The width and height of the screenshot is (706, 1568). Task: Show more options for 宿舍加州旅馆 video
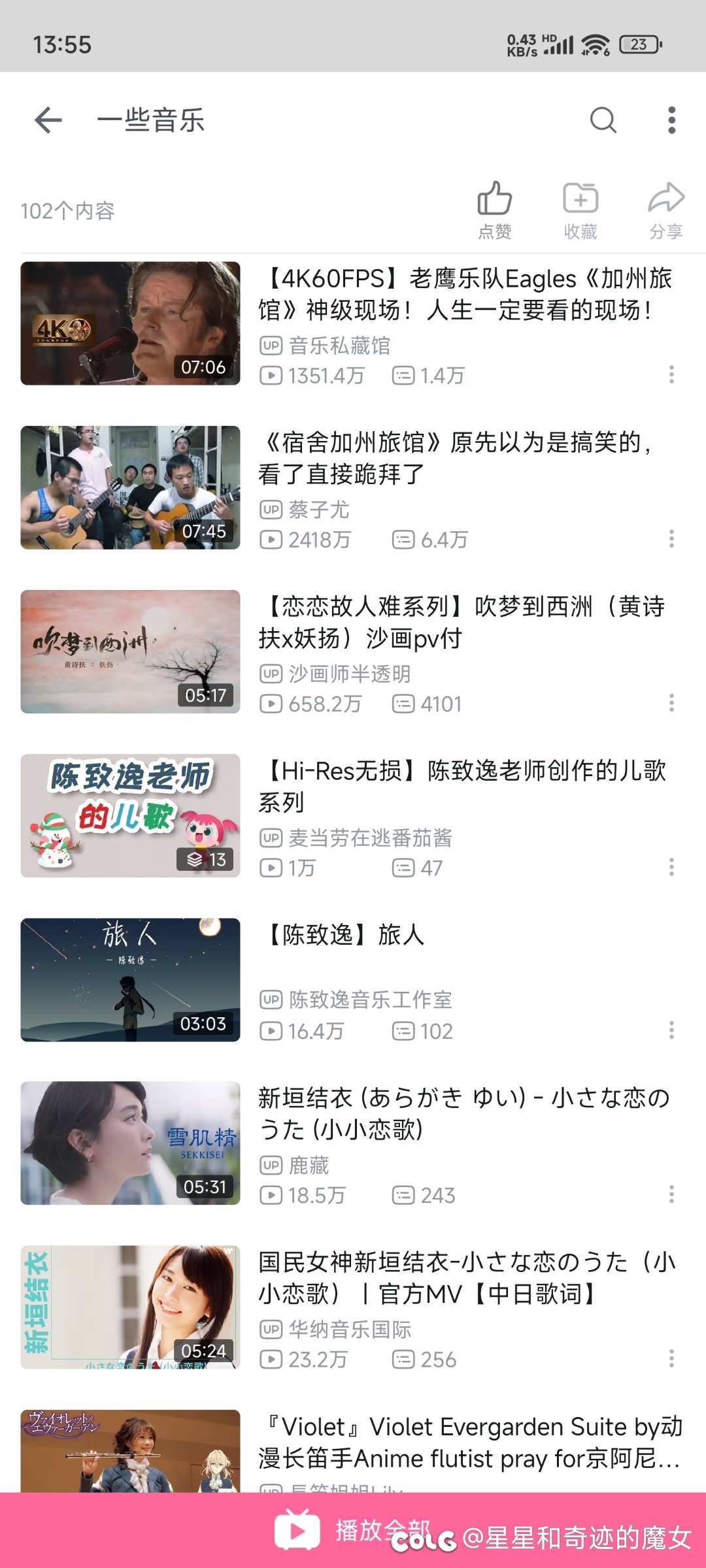[671, 539]
